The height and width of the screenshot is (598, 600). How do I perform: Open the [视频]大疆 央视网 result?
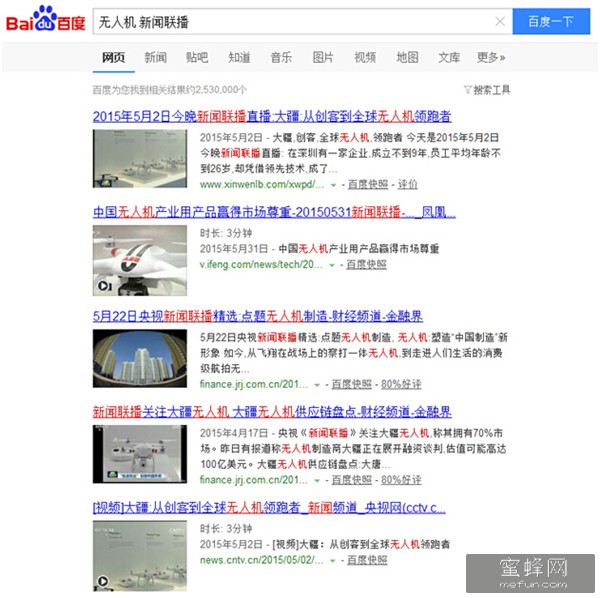coord(268,507)
